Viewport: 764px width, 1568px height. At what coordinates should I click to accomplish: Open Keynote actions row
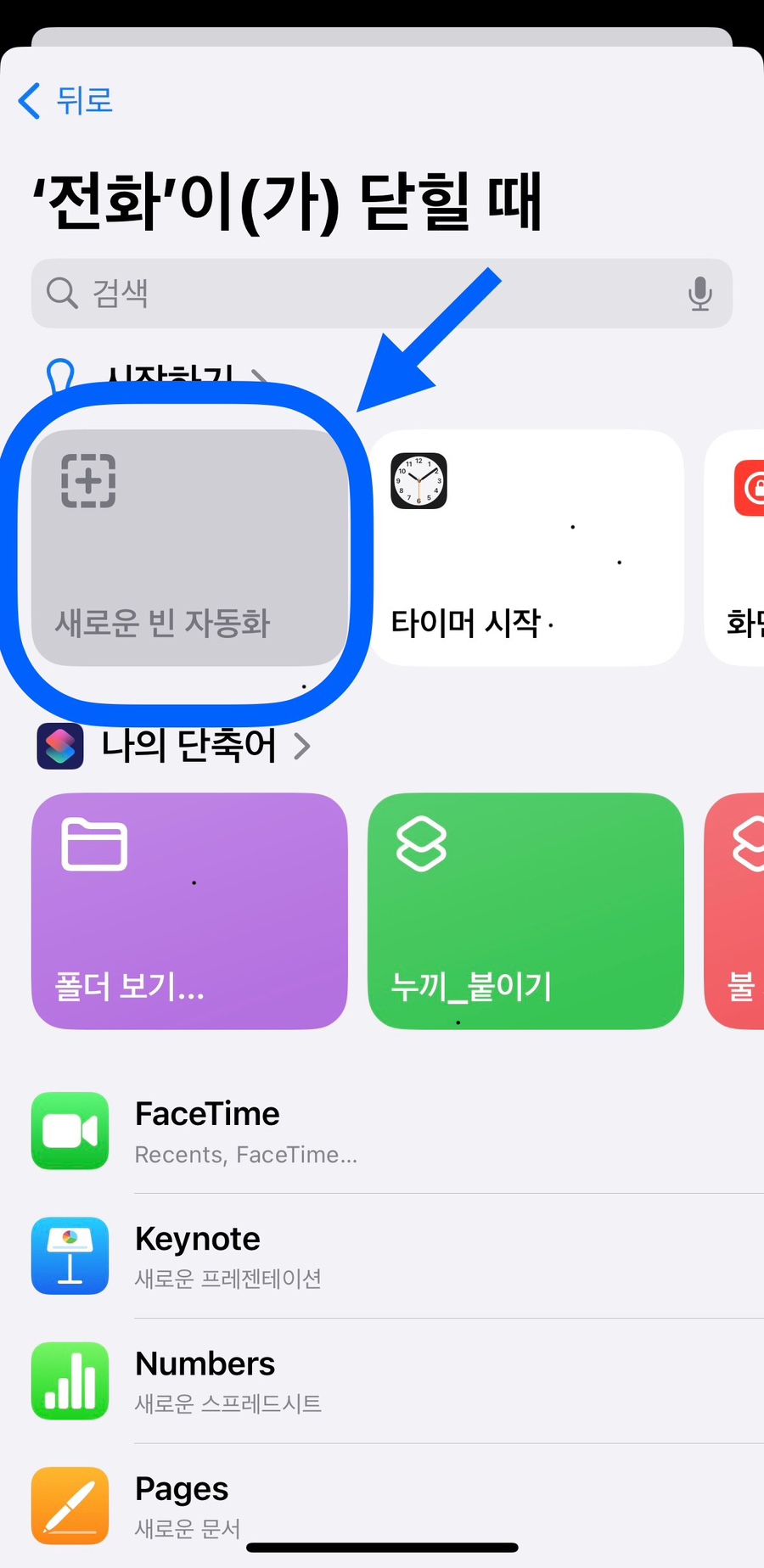[397, 1256]
